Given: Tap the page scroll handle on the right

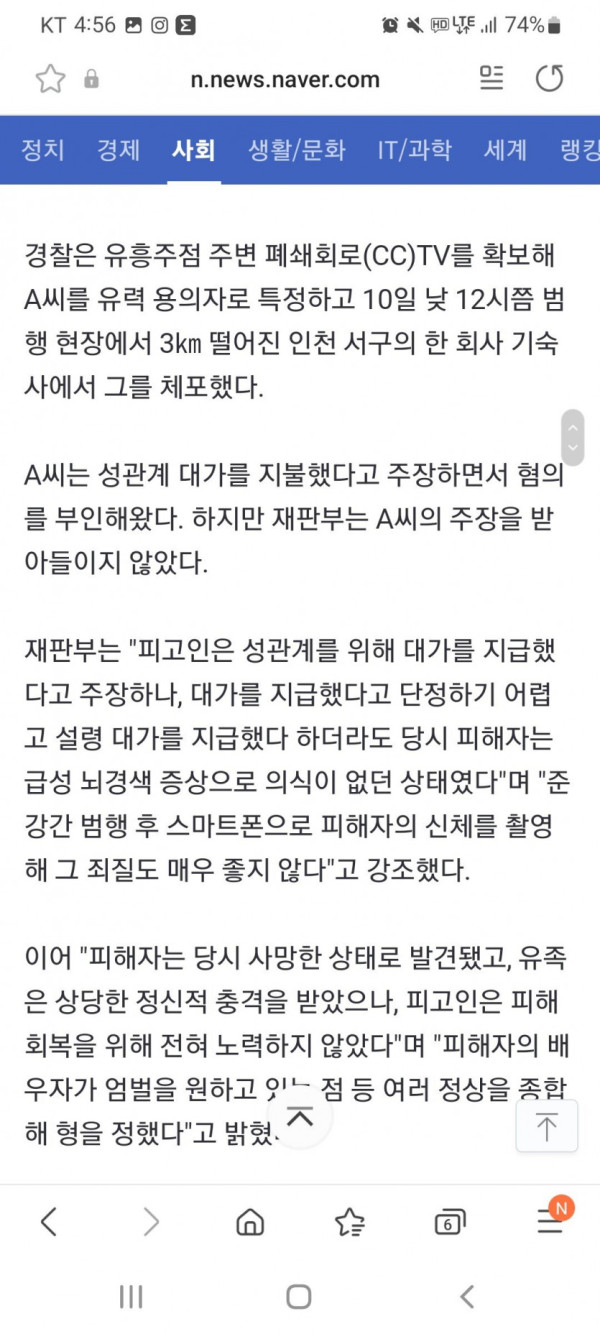Looking at the screenshot, I should point(573,437).
